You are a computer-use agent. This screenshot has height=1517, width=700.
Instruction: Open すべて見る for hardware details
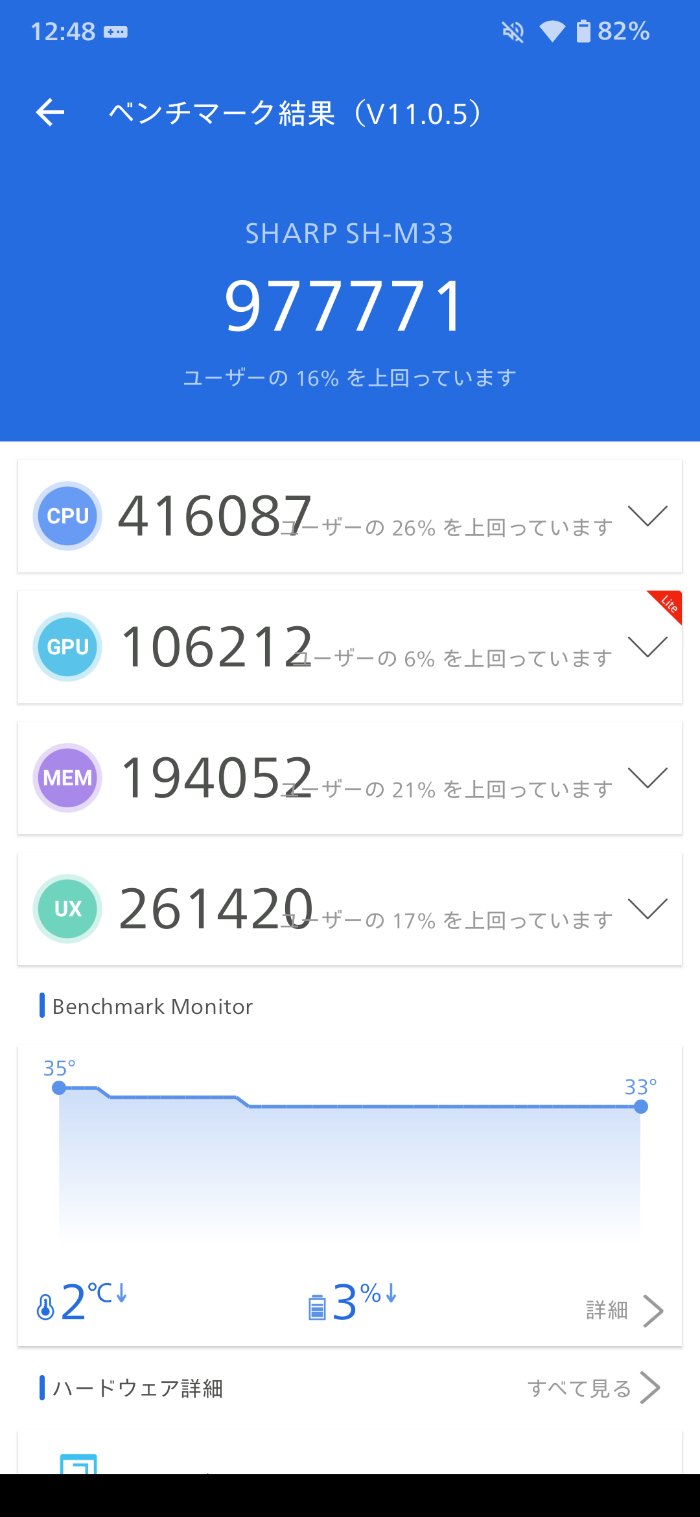(x=593, y=1388)
